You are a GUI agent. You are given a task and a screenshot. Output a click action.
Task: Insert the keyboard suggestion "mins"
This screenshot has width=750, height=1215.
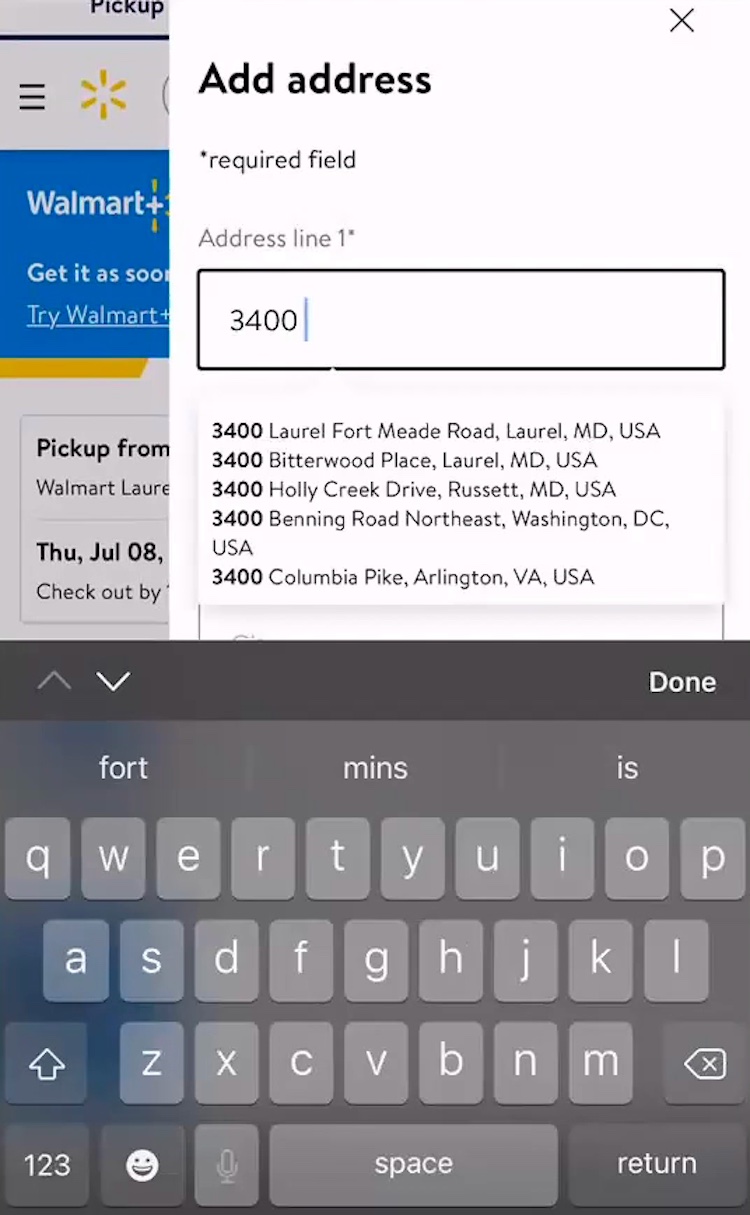tap(375, 768)
